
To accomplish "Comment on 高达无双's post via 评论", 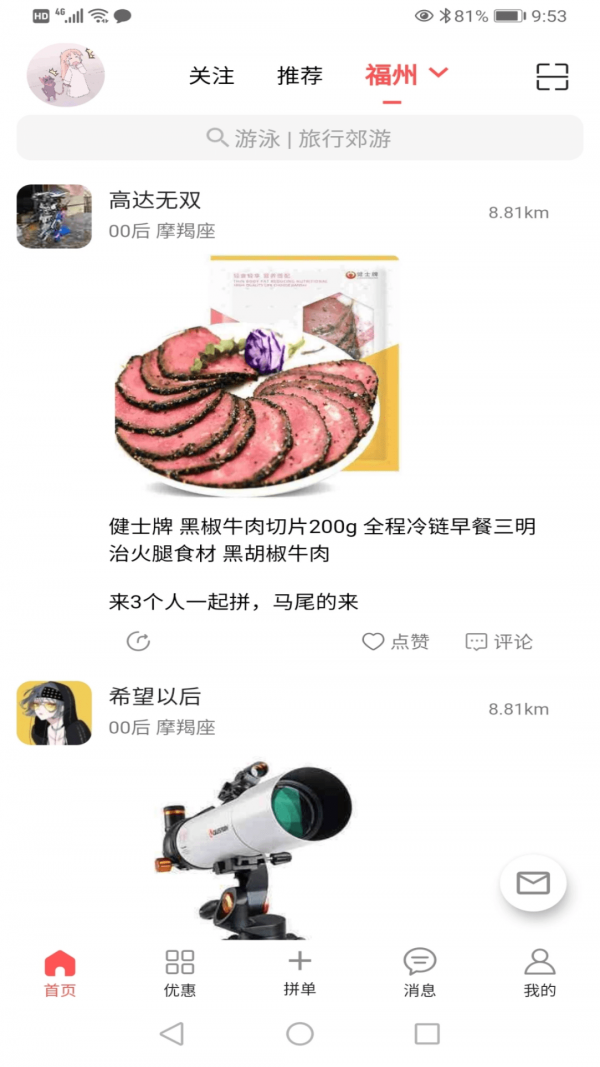I will tap(499, 642).
